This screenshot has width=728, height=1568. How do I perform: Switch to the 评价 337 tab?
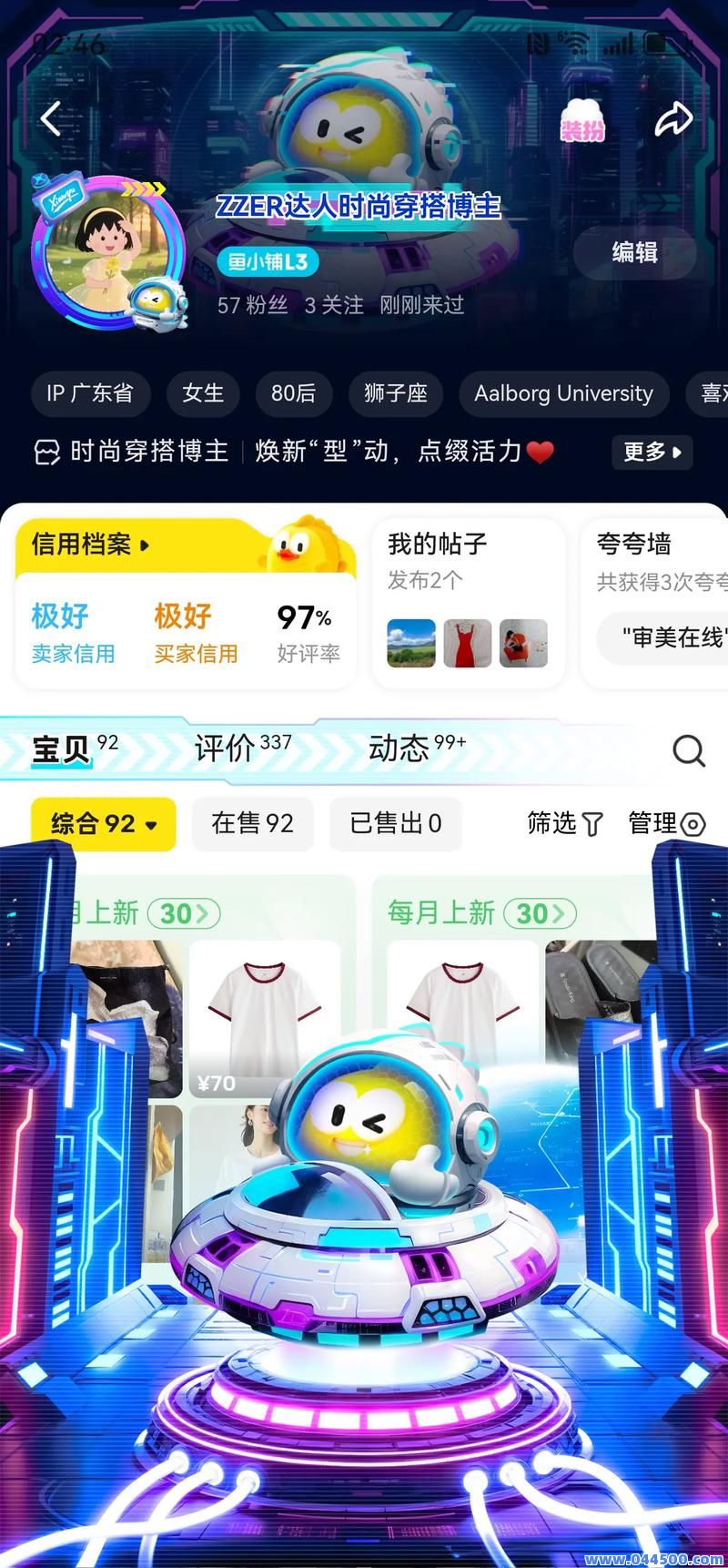tap(238, 748)
